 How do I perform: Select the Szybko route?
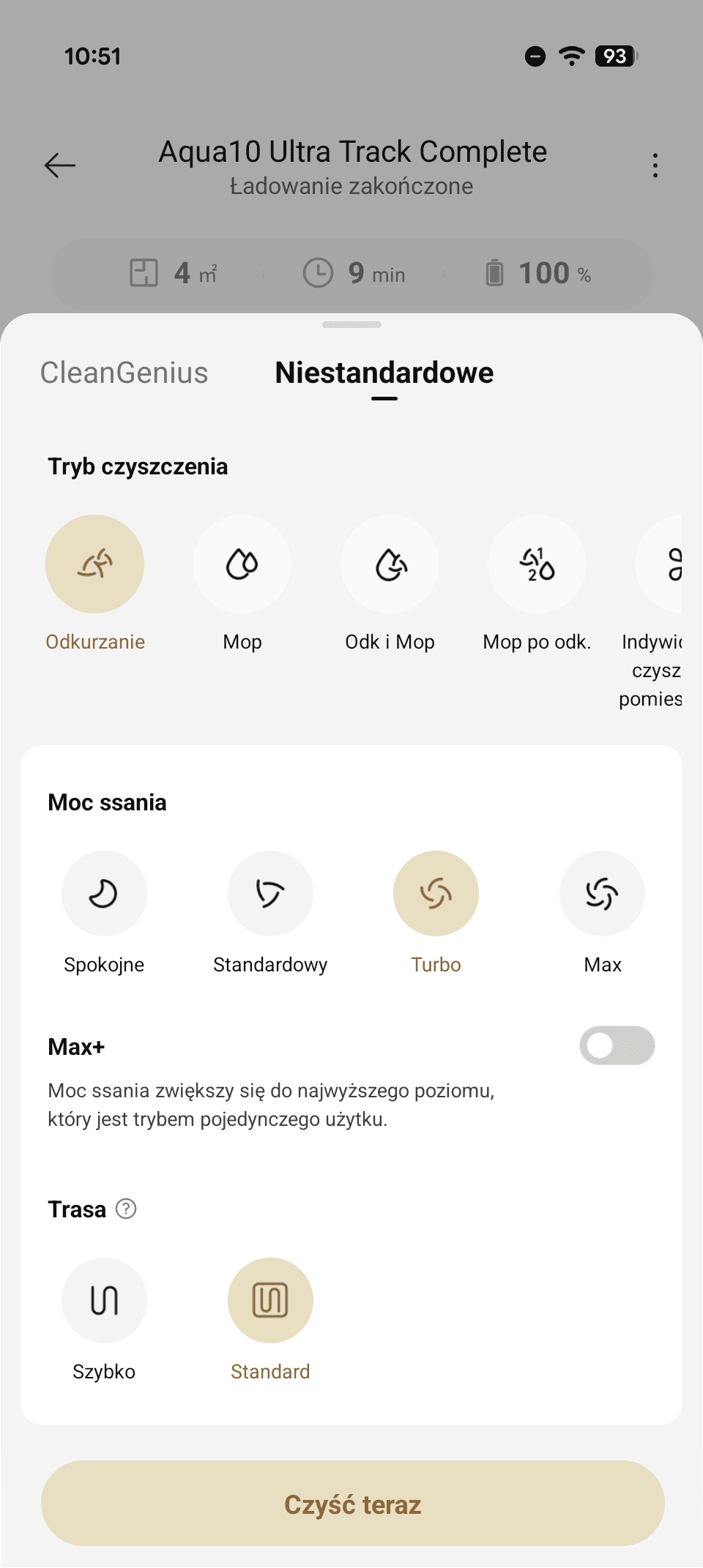click(x=104, y=1300)
